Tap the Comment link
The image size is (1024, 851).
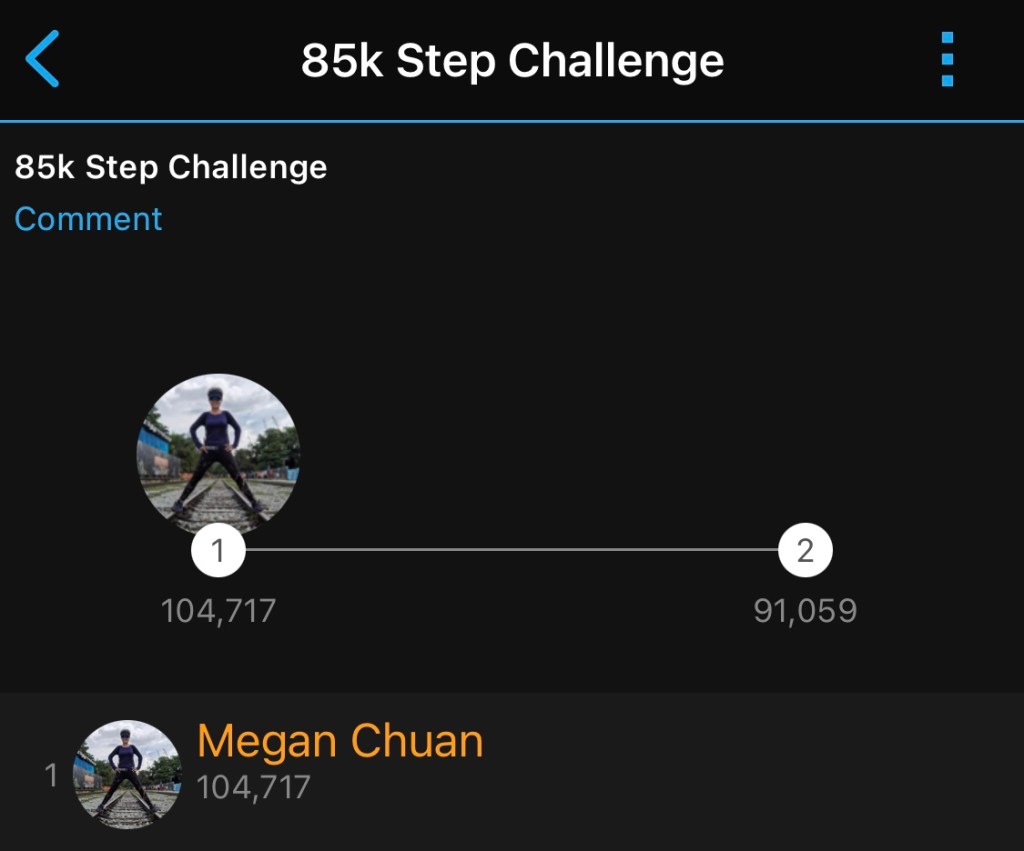pyautogui.click(x=88, y=219)
